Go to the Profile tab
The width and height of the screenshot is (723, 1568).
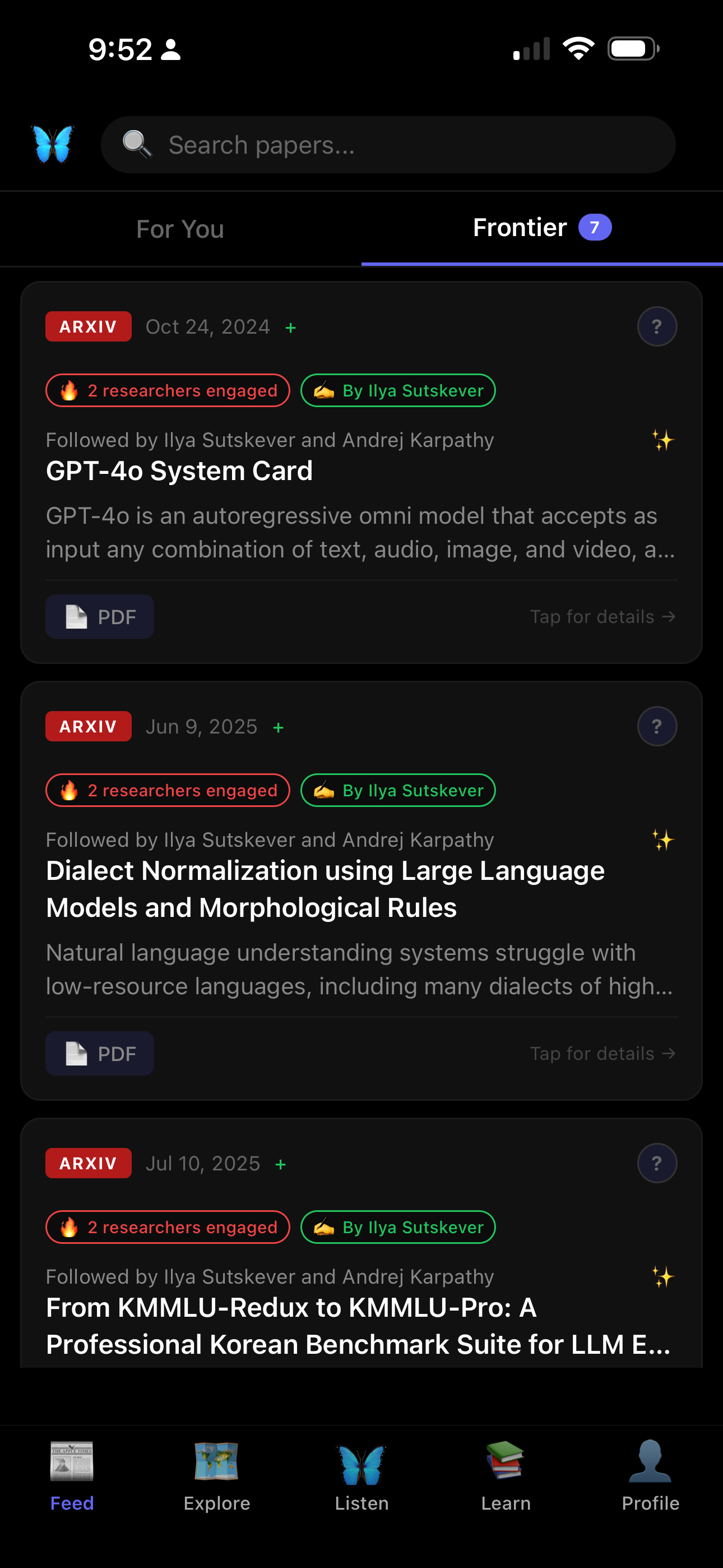[650, 1475]
